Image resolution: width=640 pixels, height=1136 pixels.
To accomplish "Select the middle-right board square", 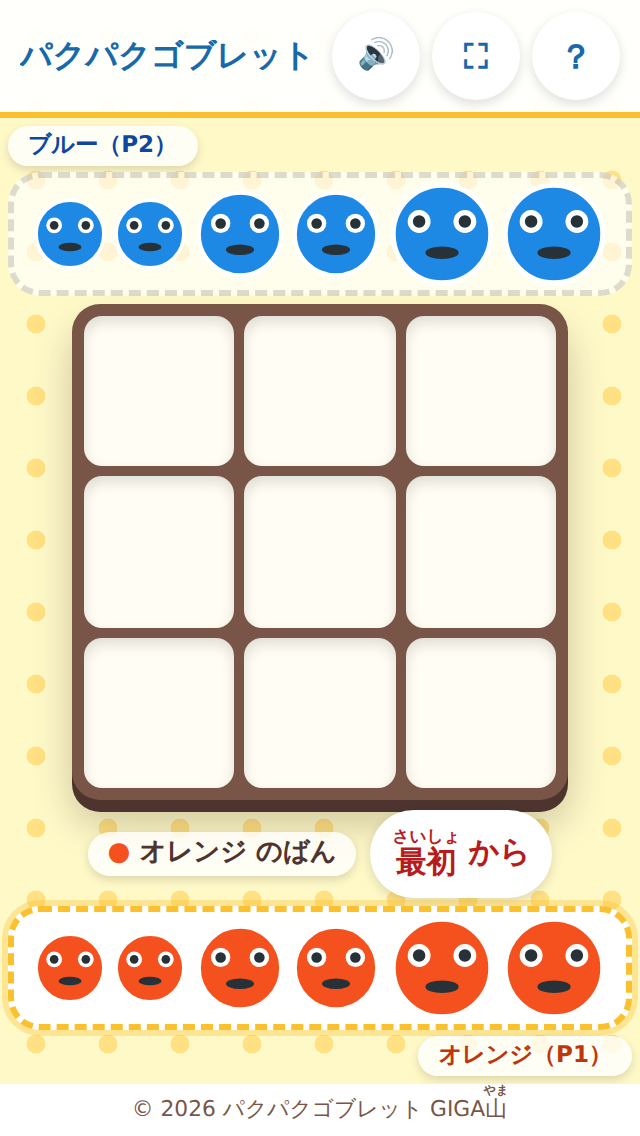I will [x=481, y=552].
